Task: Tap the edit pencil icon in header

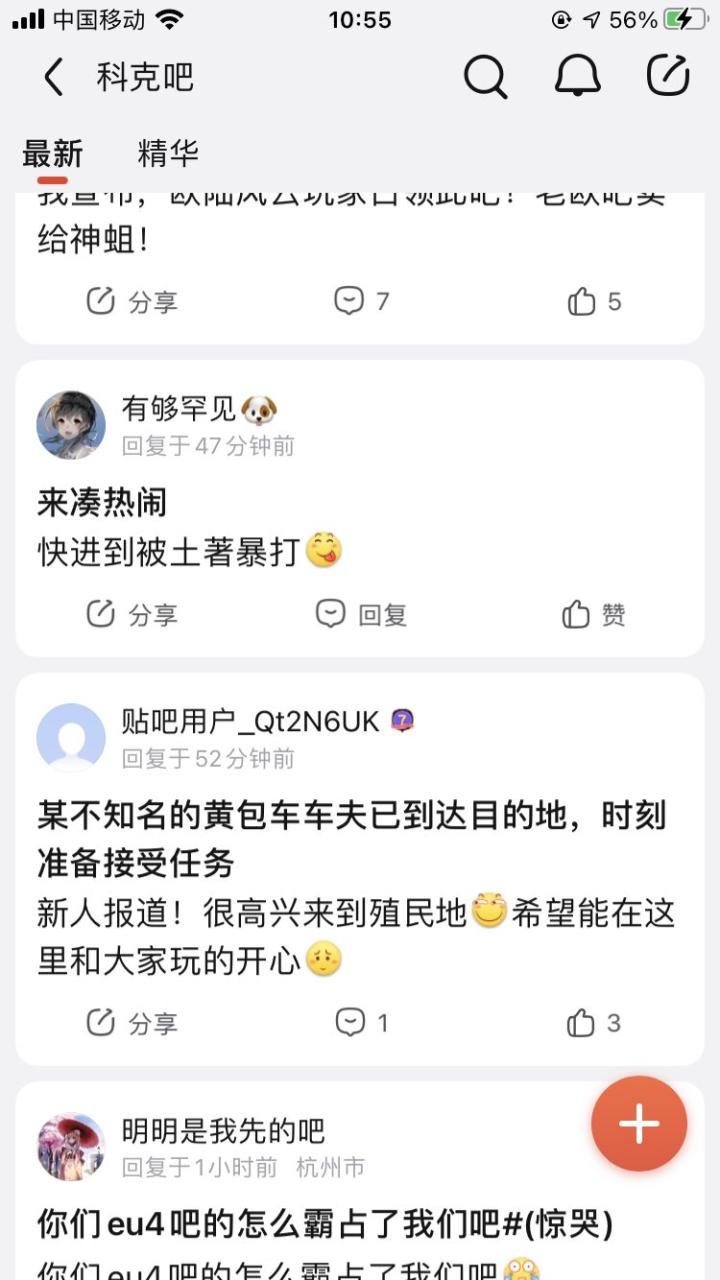Action: (668, 77)
